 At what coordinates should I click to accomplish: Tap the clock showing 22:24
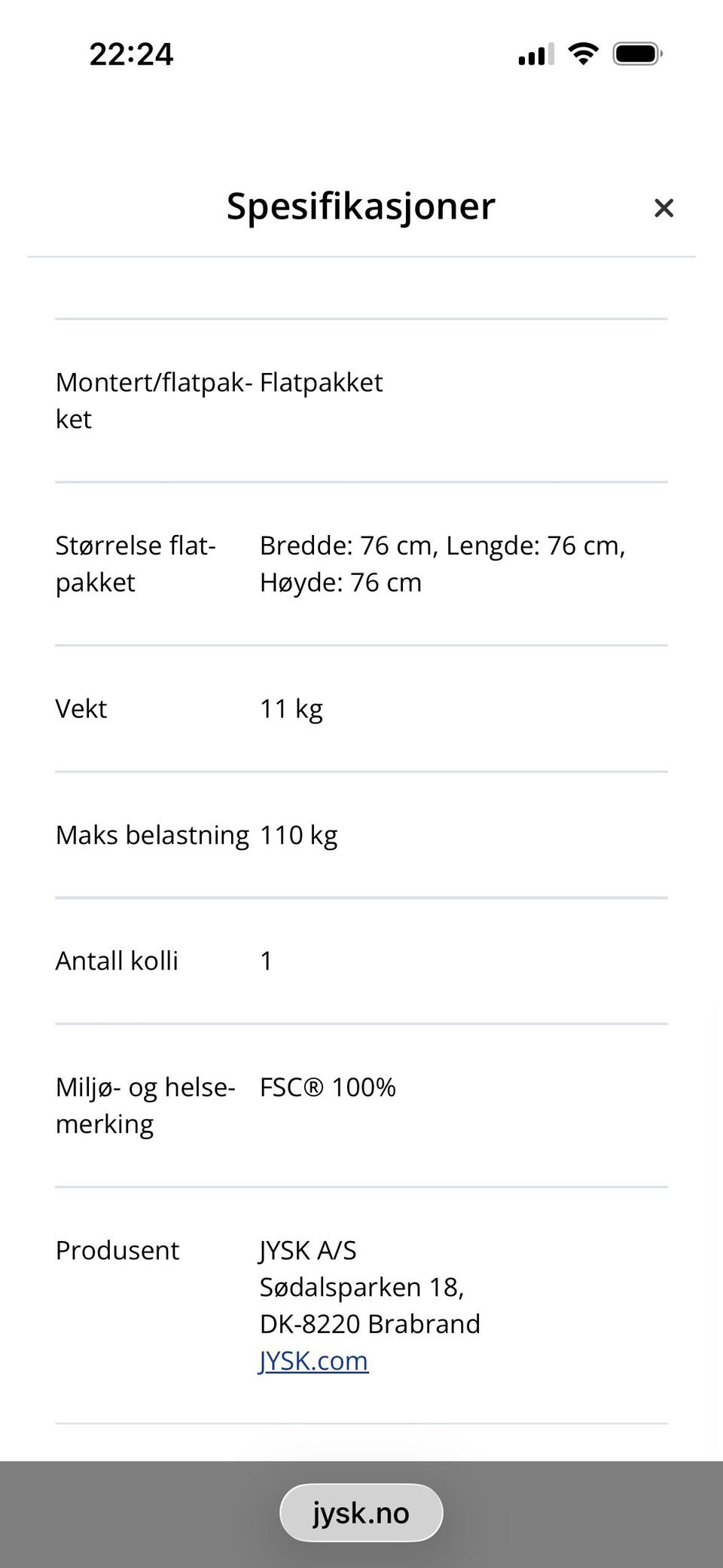click(x=130, y=53)
